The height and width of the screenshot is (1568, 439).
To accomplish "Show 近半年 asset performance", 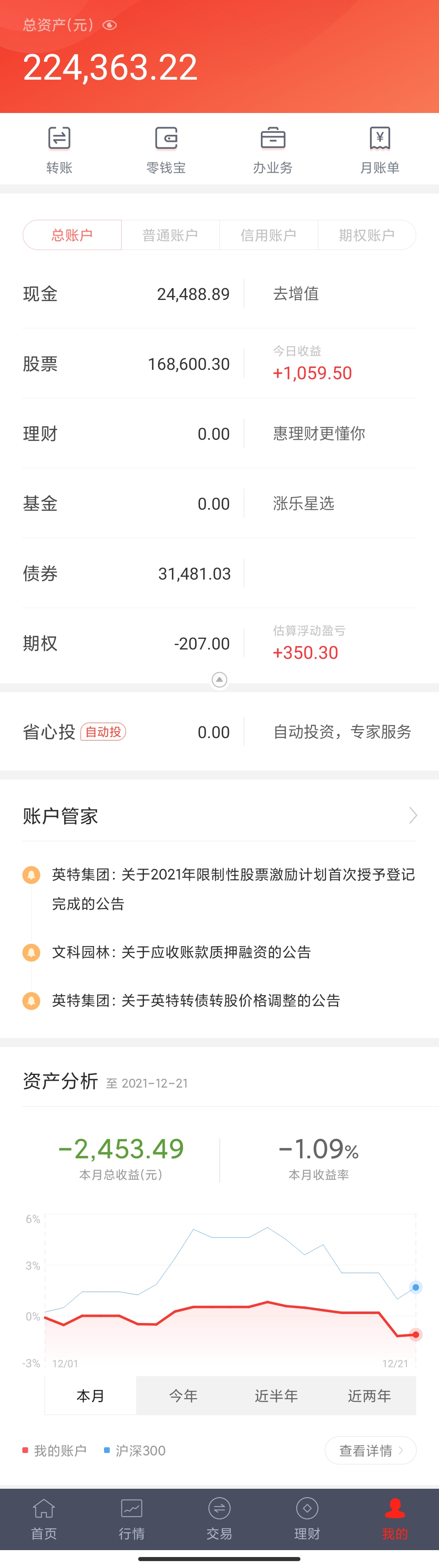I will point(276,1396).
